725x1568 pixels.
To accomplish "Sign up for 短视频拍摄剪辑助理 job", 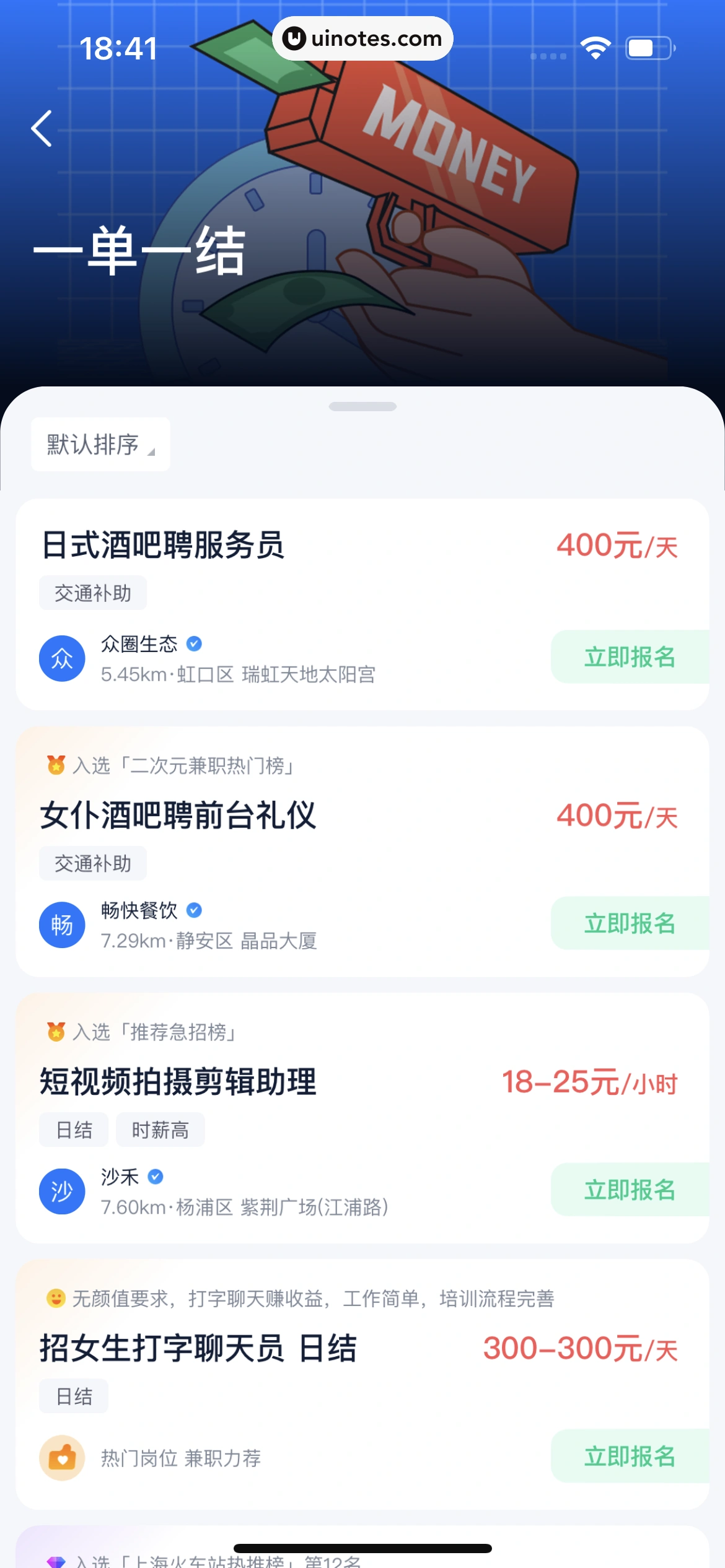I will [x=630, y=1190].
